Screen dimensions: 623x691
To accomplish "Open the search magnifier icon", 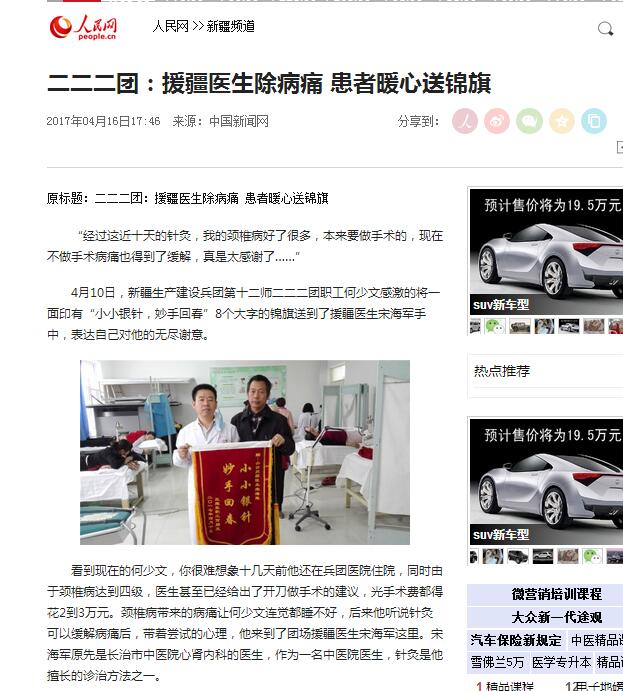I will 605,28.
